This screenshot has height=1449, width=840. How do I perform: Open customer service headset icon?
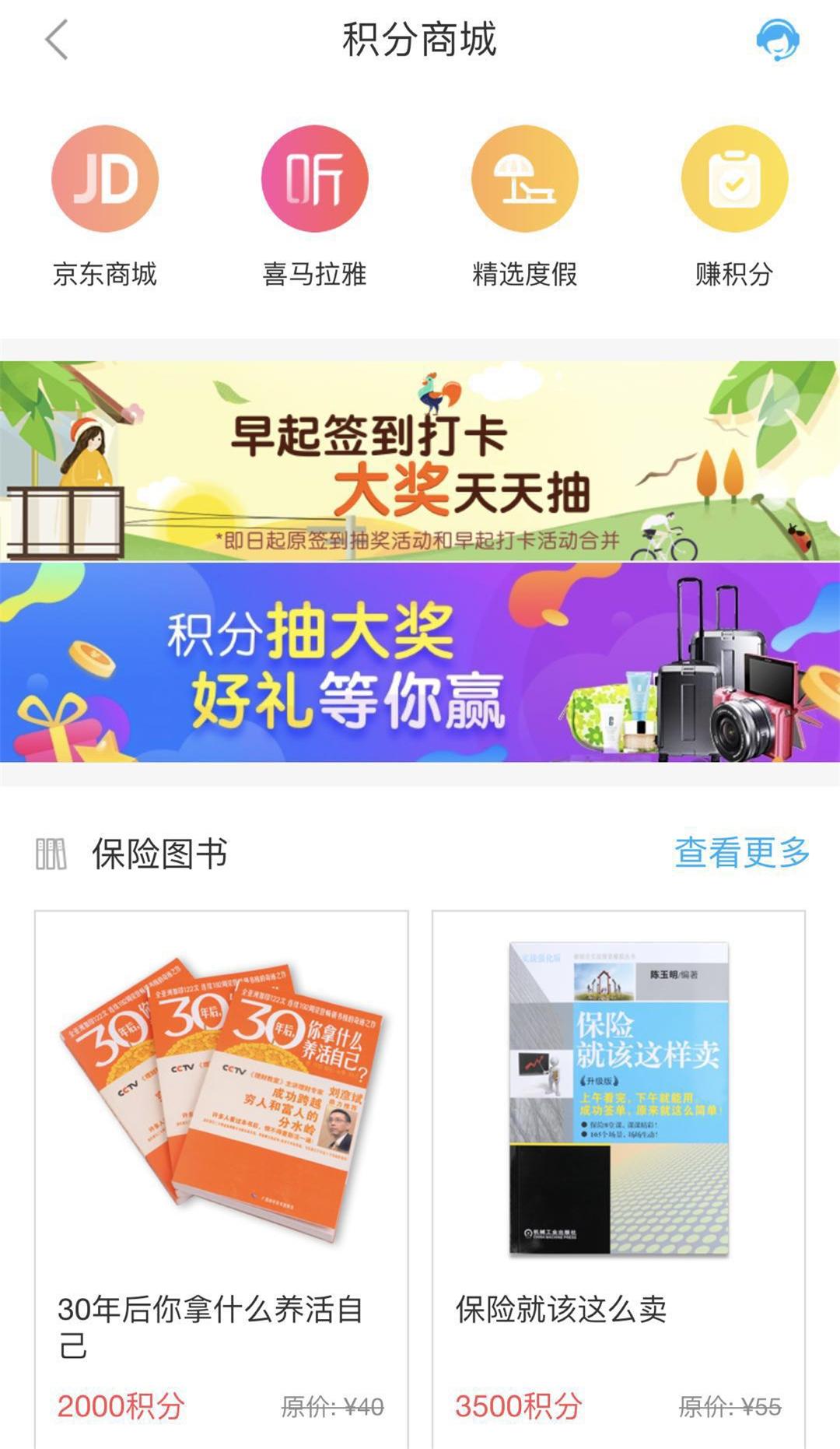[777, 40]
